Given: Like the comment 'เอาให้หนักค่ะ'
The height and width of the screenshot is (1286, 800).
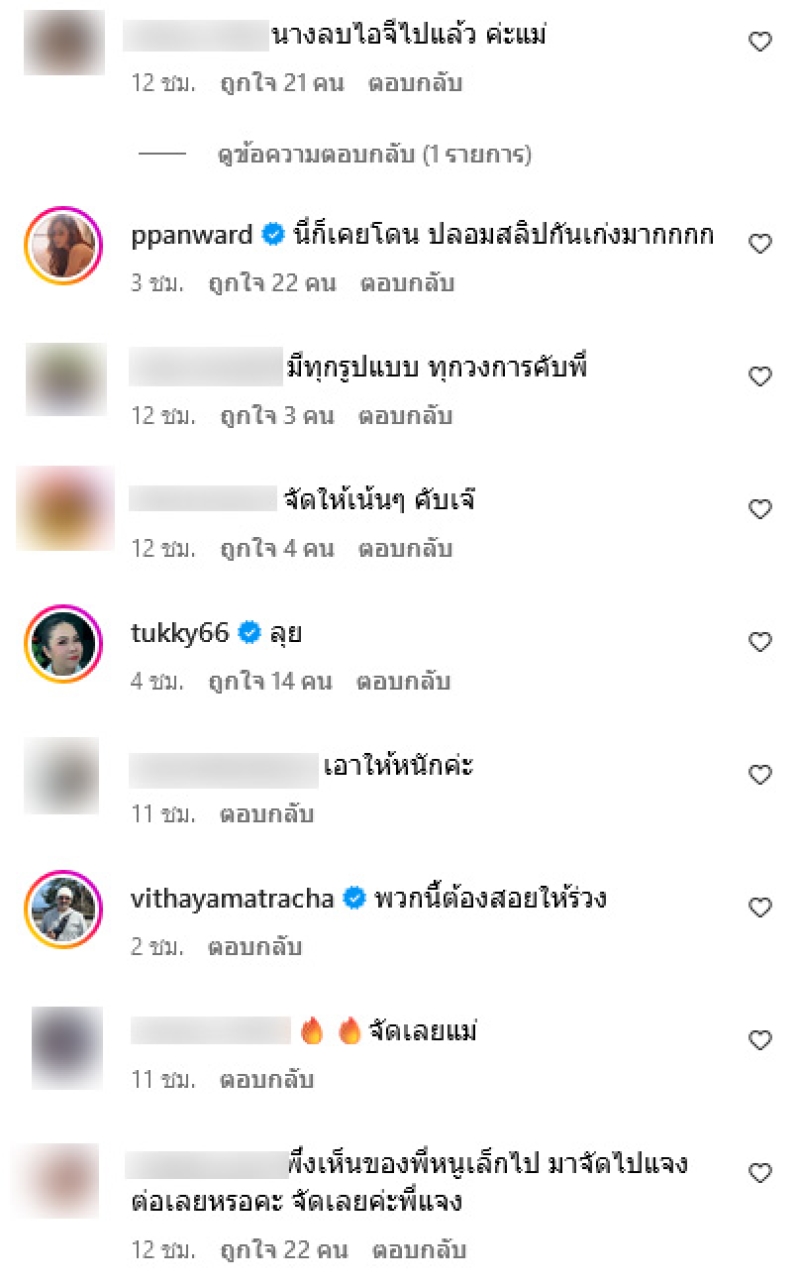Looking at the screenshot, I should coord(761,775).
